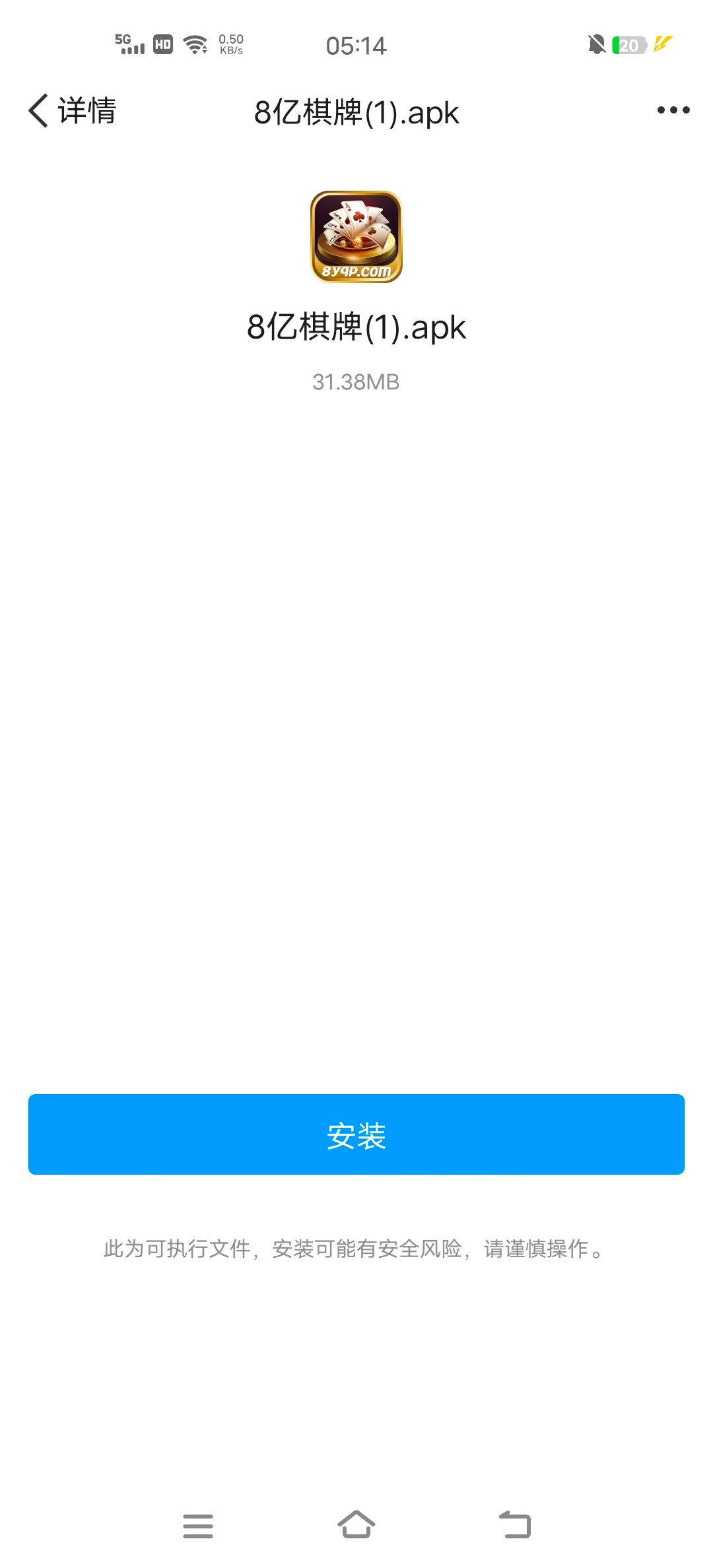Open the three-dot overflow menu
The width and height of the screenshot is (713, 1568).
(x=673, y=110)
